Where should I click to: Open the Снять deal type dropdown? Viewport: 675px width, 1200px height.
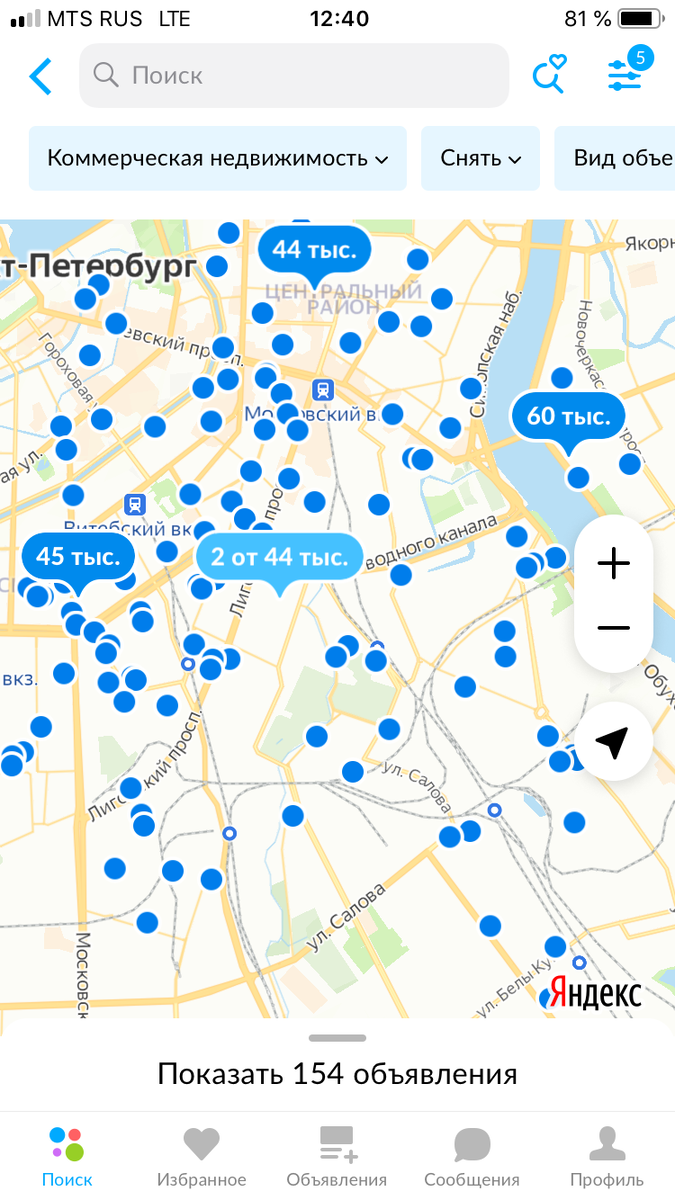pyautogui.click(x=480, y=158)
